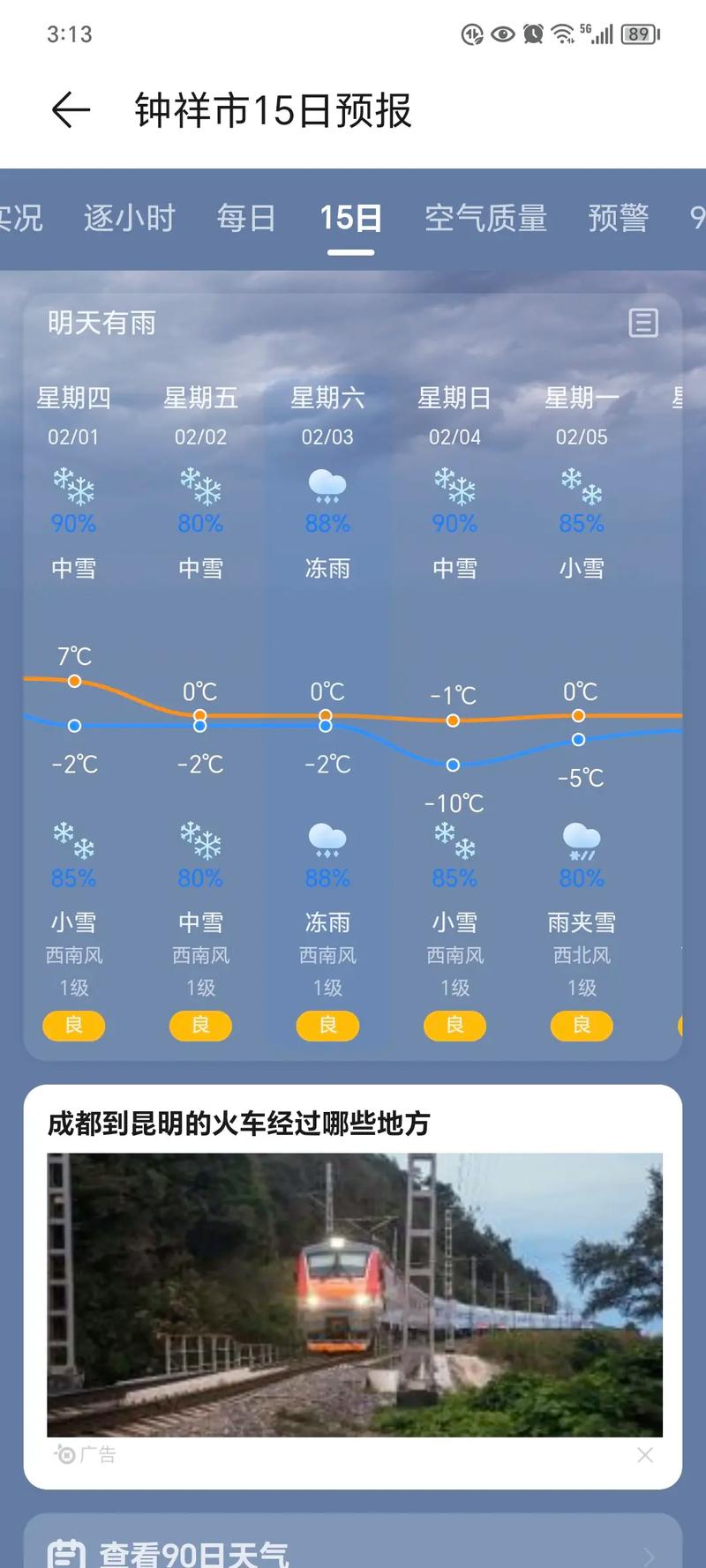Tap the 0°C point under 星期五
The height and width of the screenshot is (1568, 706).
coord(200,713)
